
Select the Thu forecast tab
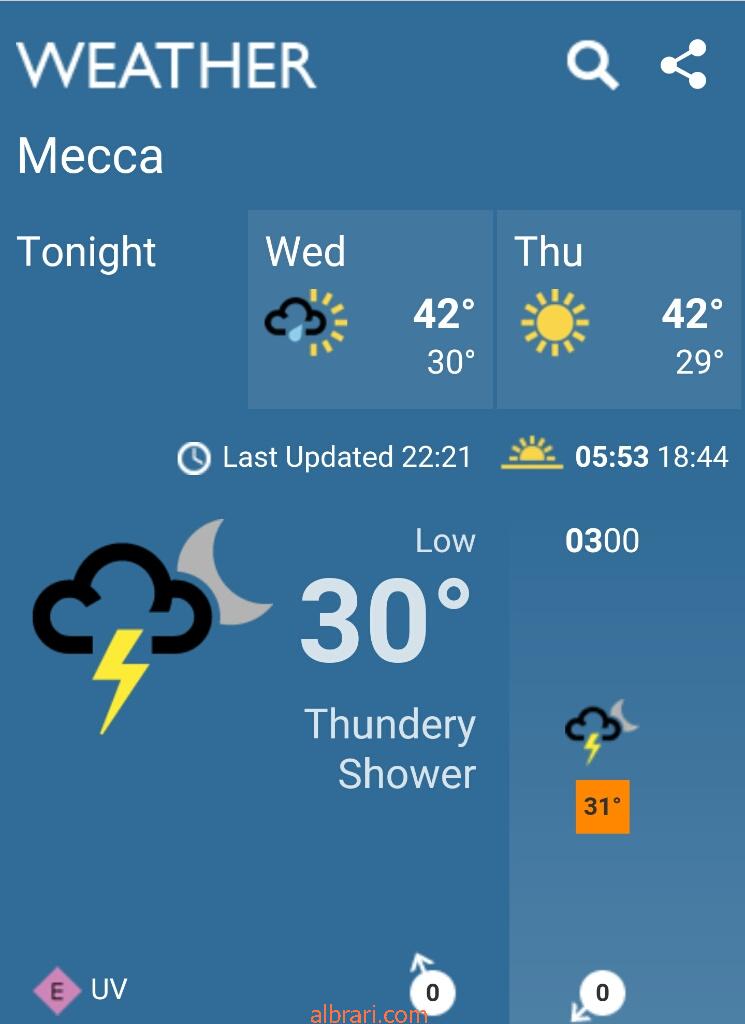point(619,309)
